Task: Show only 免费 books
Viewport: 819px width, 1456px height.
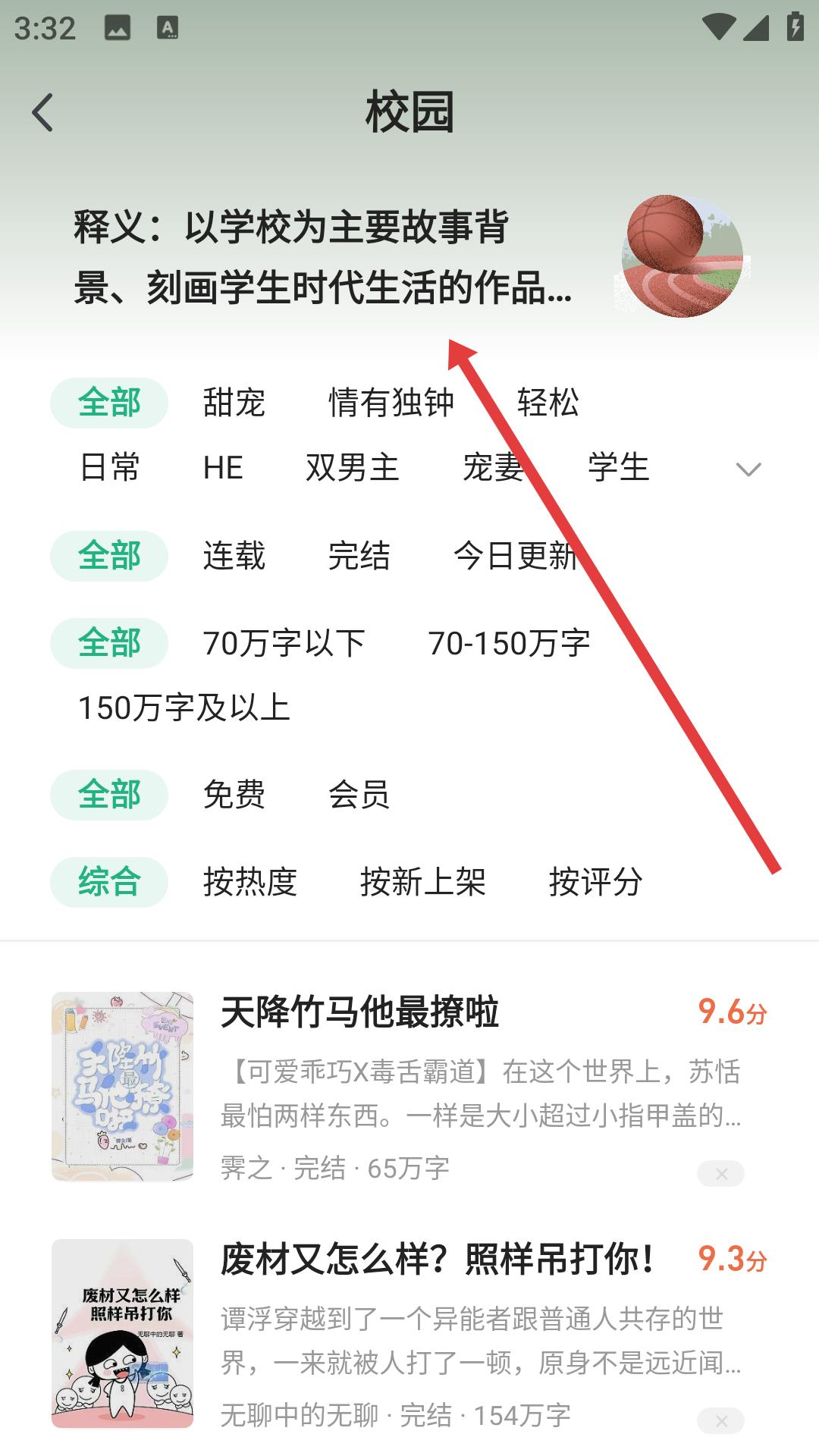Action: [234, 795]
